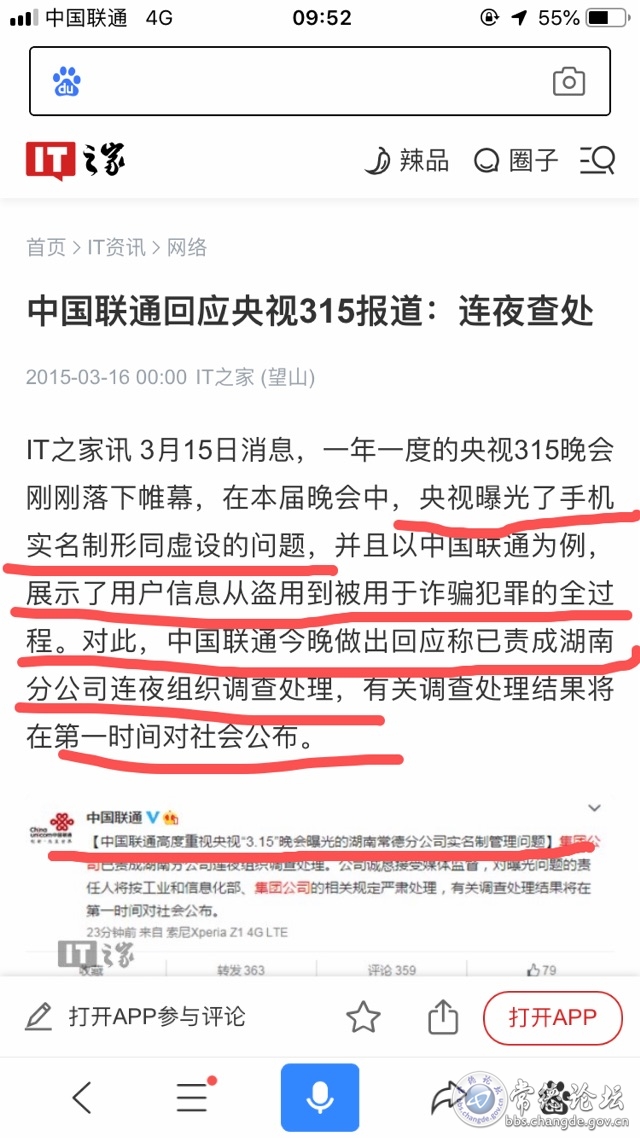The image size is (640, 1138).
Task: Open the IT资讯 breadcrumb link
Action: [116, 247]
